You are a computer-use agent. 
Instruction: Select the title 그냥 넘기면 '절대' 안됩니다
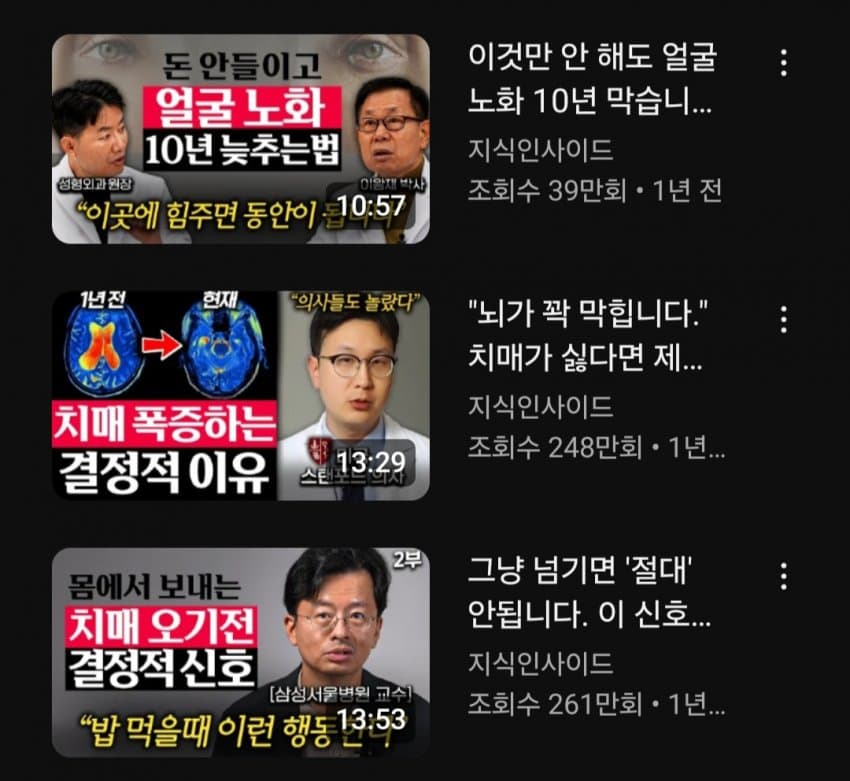point(588,592)
